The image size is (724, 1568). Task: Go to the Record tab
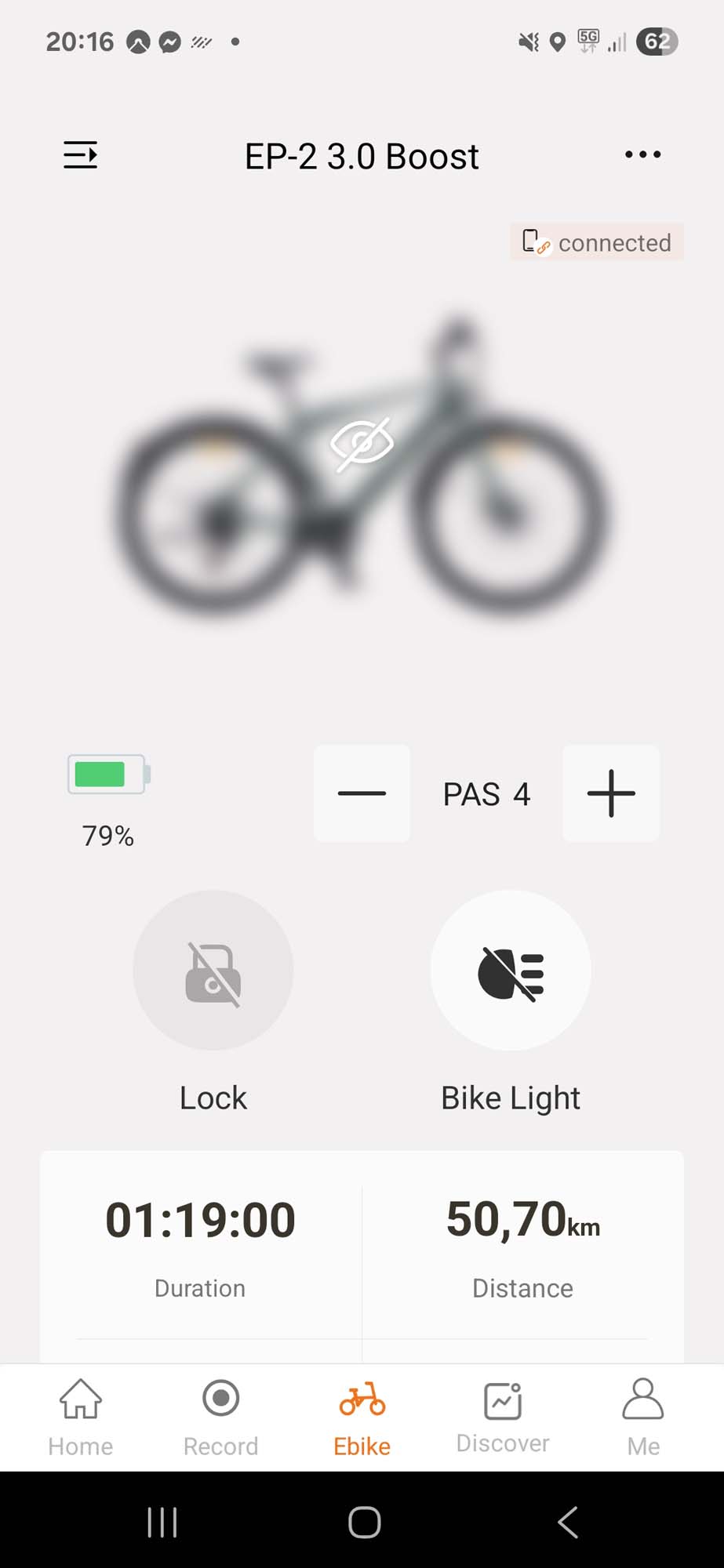point(220,1417)
